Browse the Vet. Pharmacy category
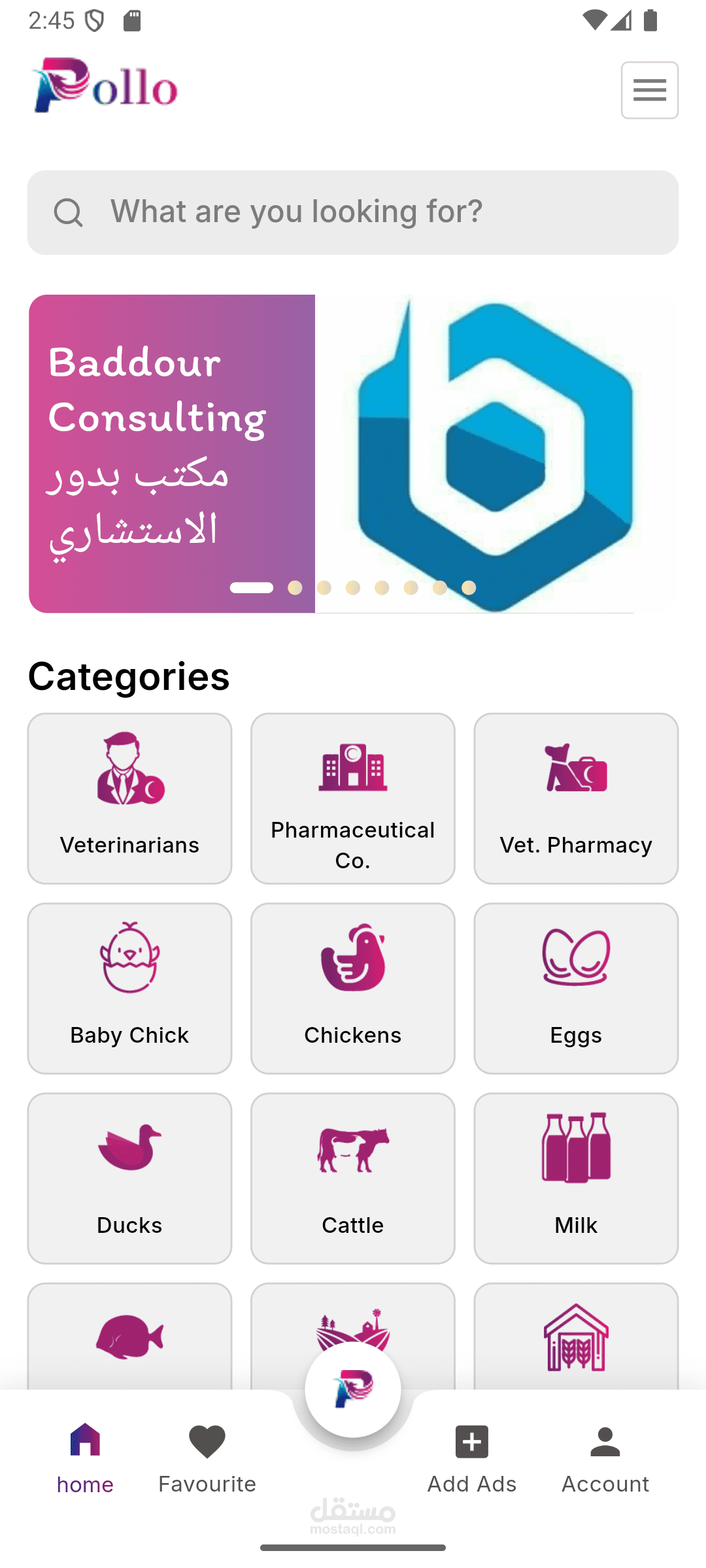 tap(576, 798)
